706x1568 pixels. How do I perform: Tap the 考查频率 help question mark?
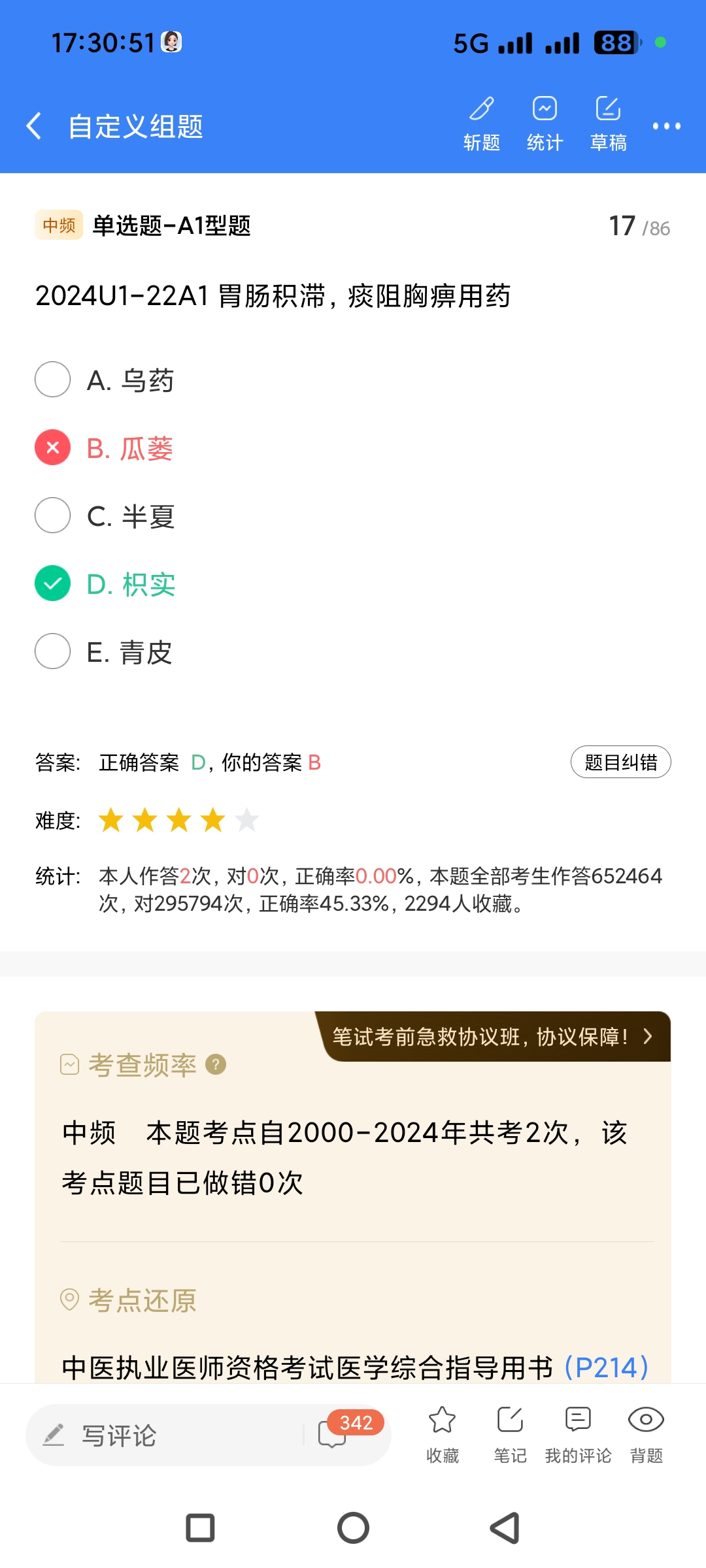tap(216, 1065)
